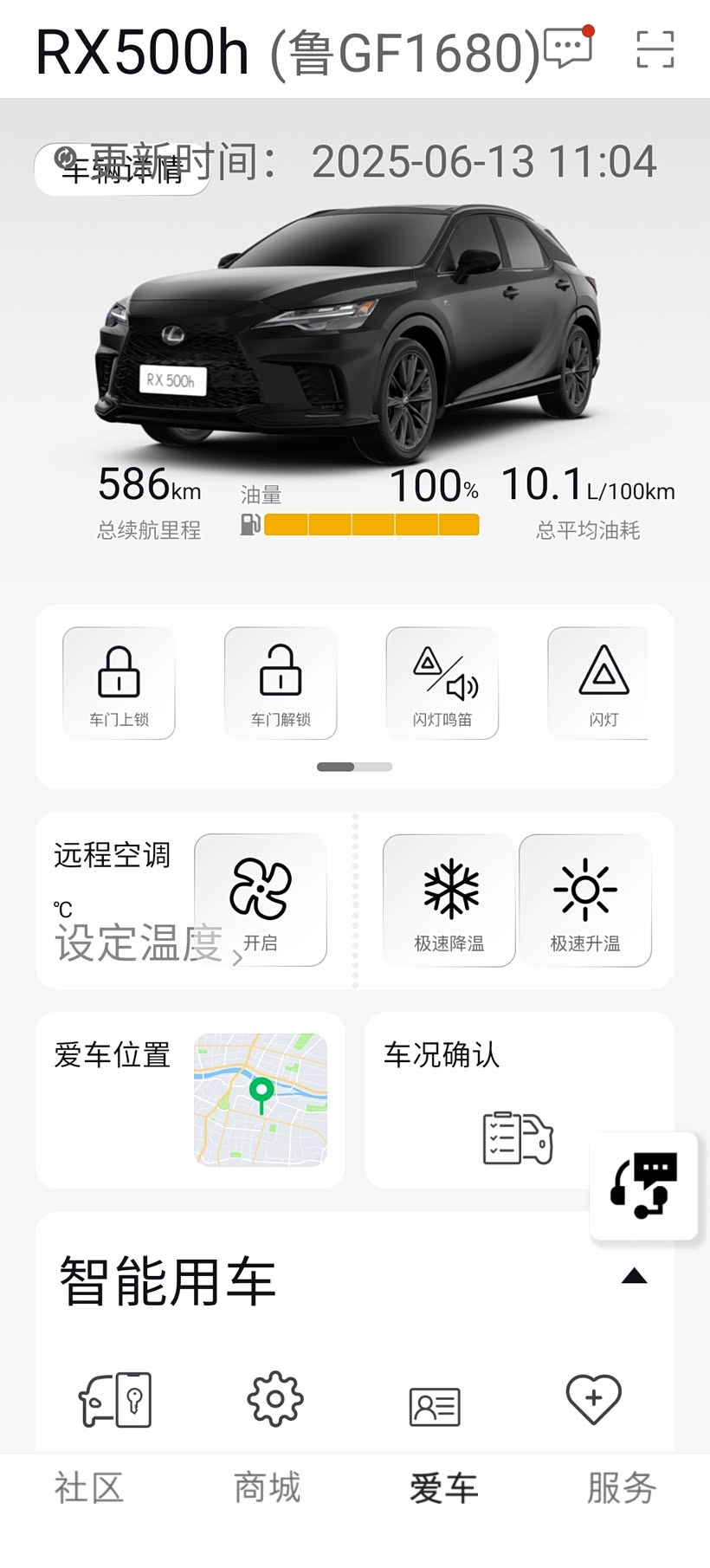Open the scan icon

(x=655, y=49)
